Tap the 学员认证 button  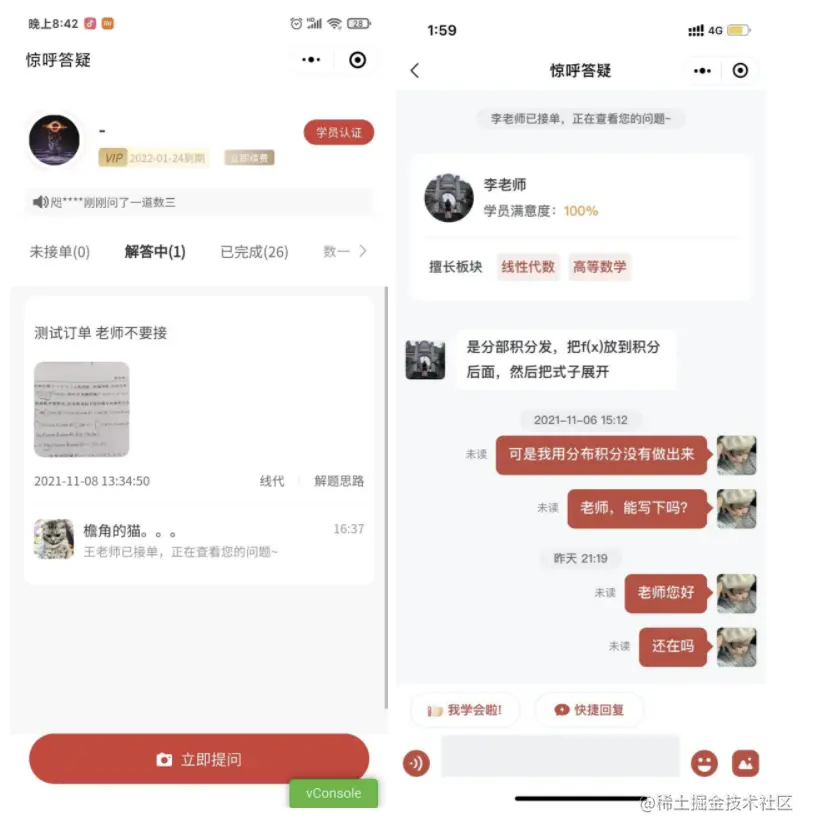[338, 132]
